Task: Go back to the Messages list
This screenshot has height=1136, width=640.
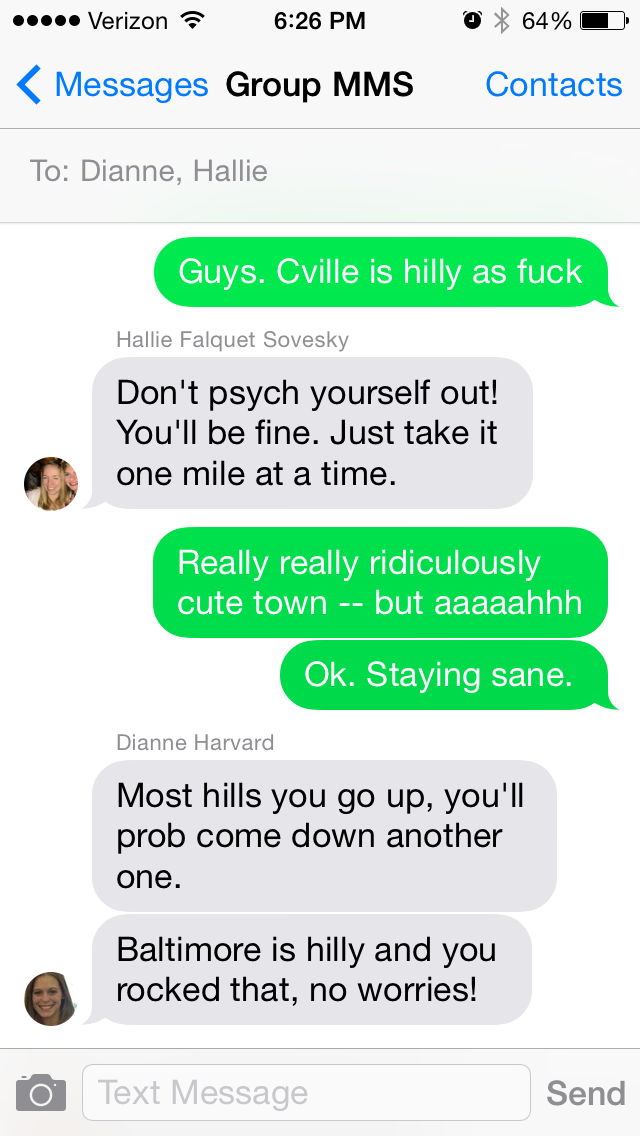Action: point(112,86)
